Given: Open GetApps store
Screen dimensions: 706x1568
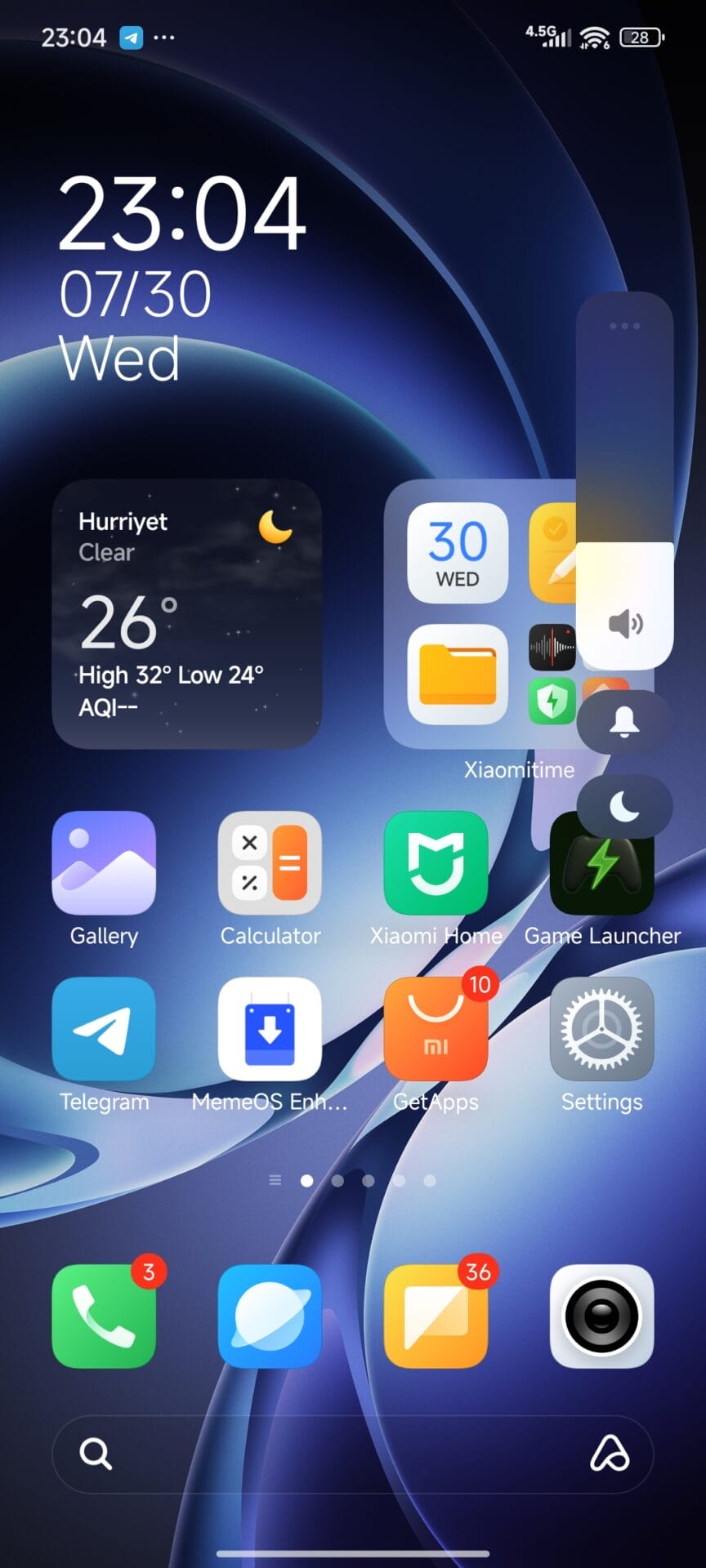Looking at the screenshot, I should click(436, 1029).
